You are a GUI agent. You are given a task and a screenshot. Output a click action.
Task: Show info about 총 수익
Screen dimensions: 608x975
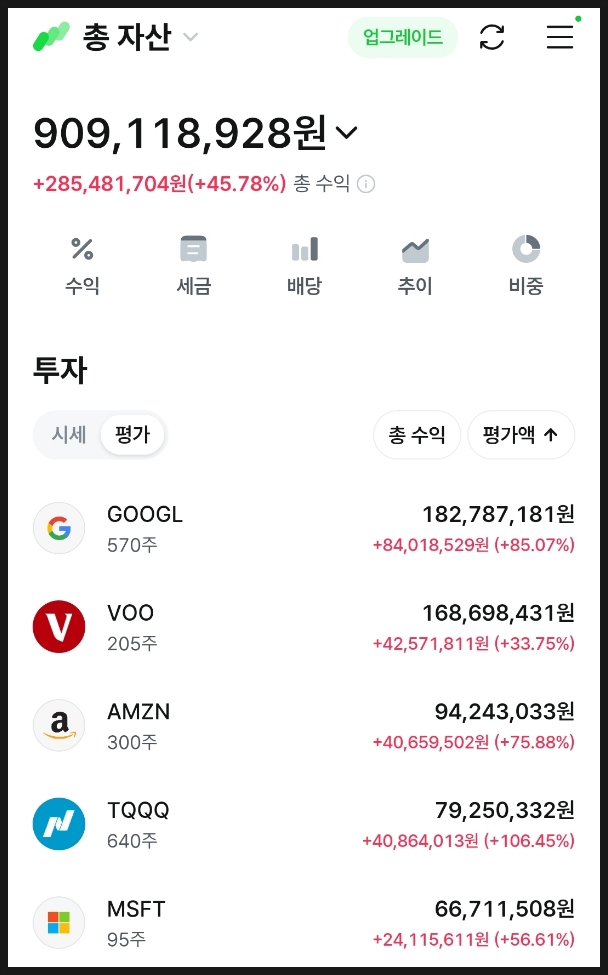[366, 184]
